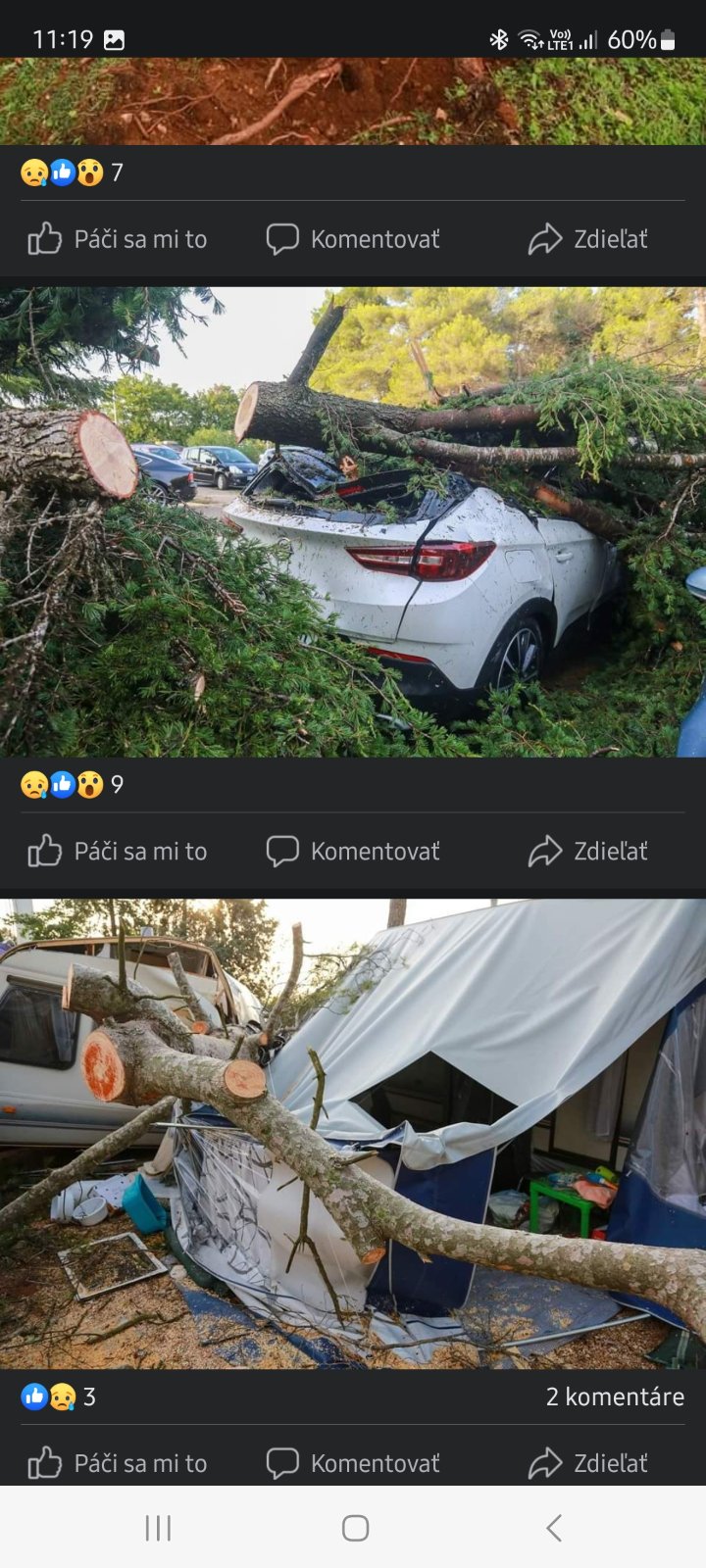
Task: Go back with the system back button
Action: 554,1528
